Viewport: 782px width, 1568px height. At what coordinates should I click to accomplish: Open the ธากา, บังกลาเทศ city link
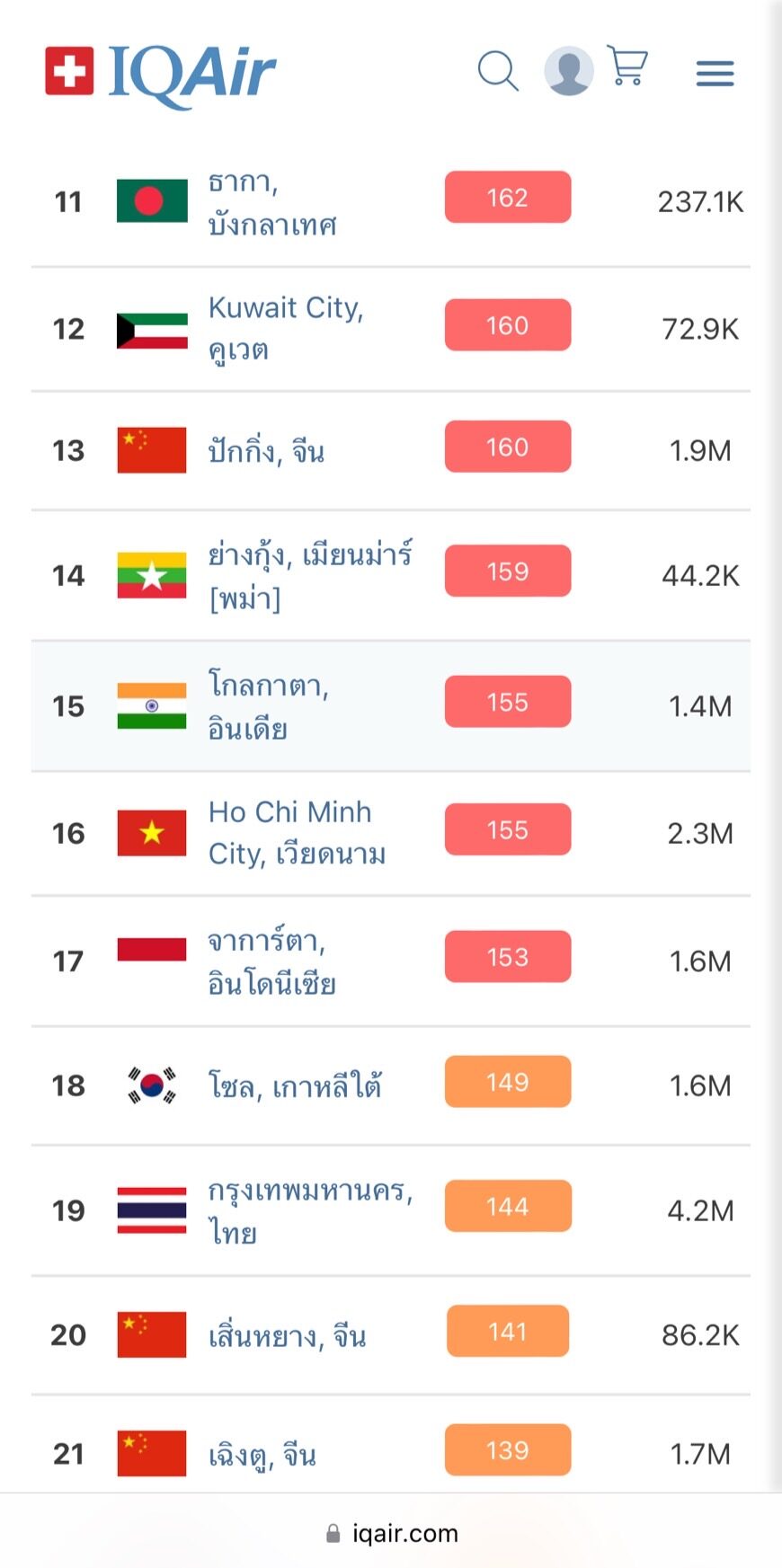click(x=272, y=202)
